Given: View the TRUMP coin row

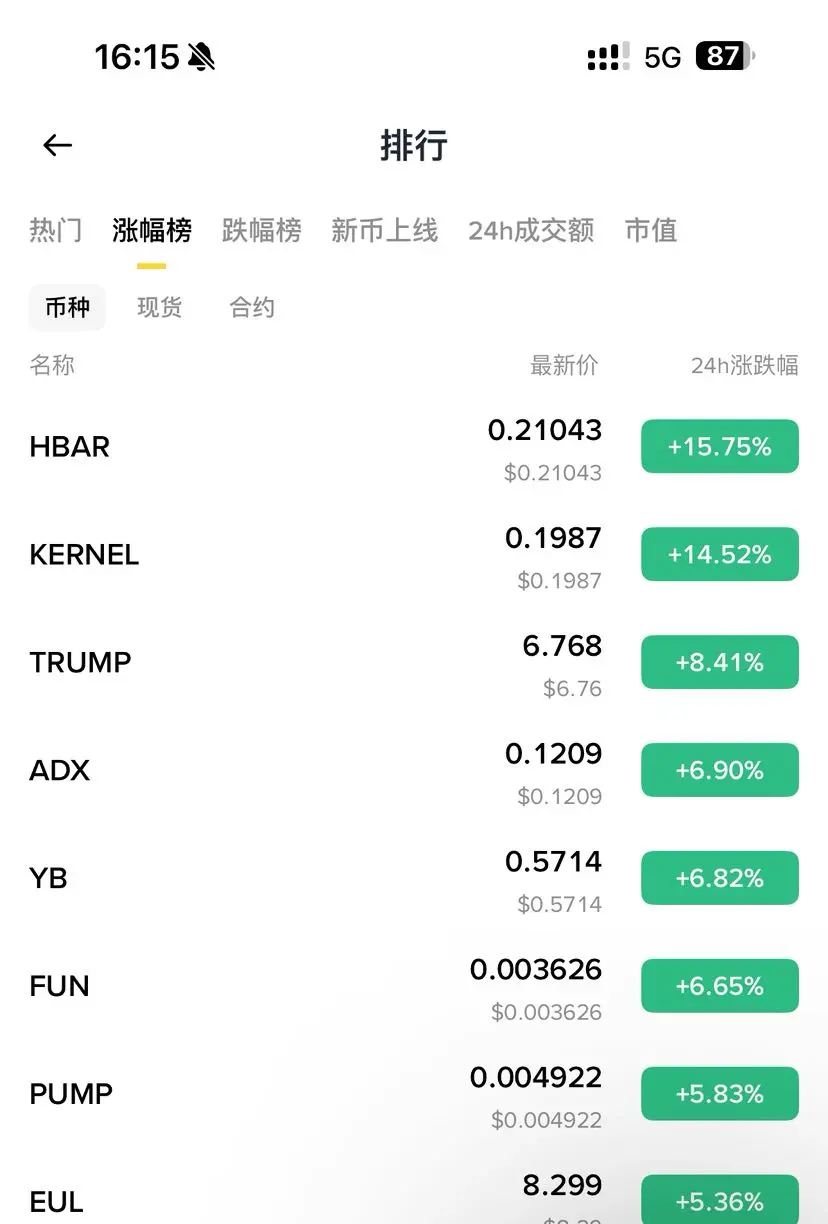Looking at the screenshot, I should 80,663.
